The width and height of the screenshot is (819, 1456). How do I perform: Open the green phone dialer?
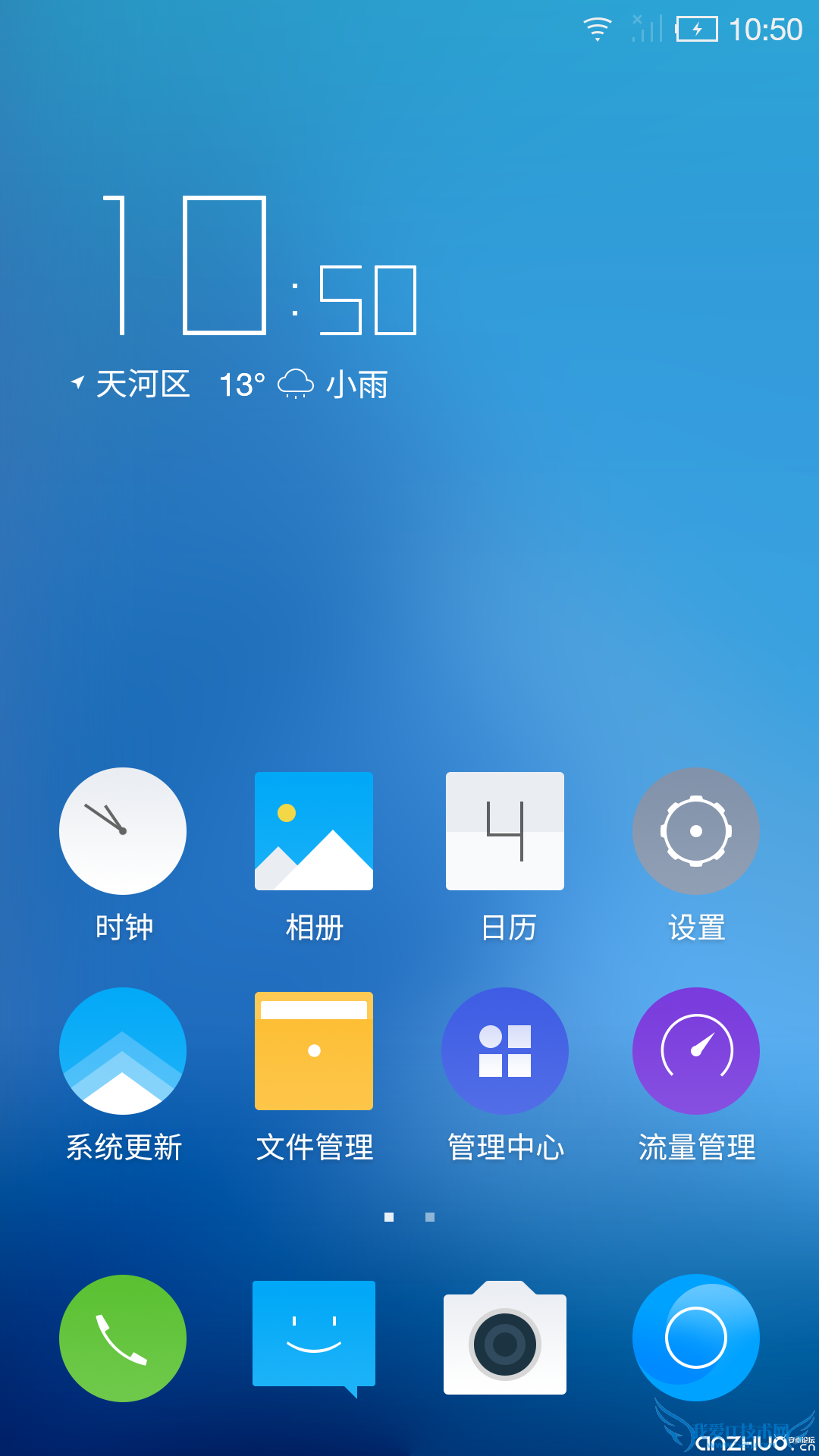(x=123, y=1338)
